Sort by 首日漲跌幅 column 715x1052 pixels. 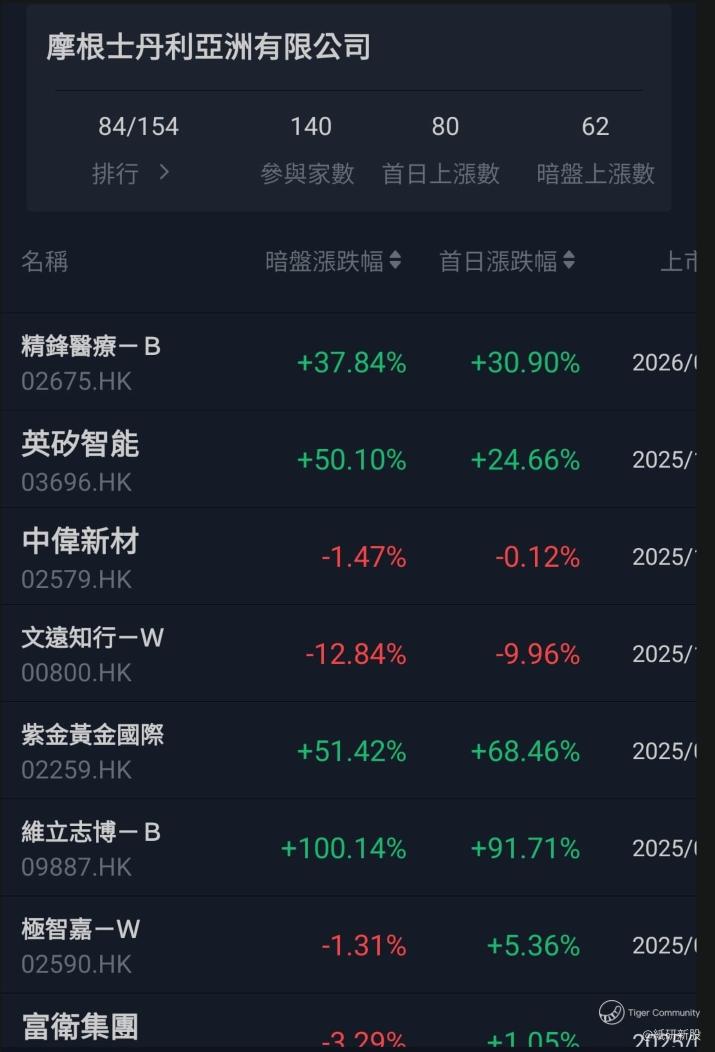click(507, 262)
